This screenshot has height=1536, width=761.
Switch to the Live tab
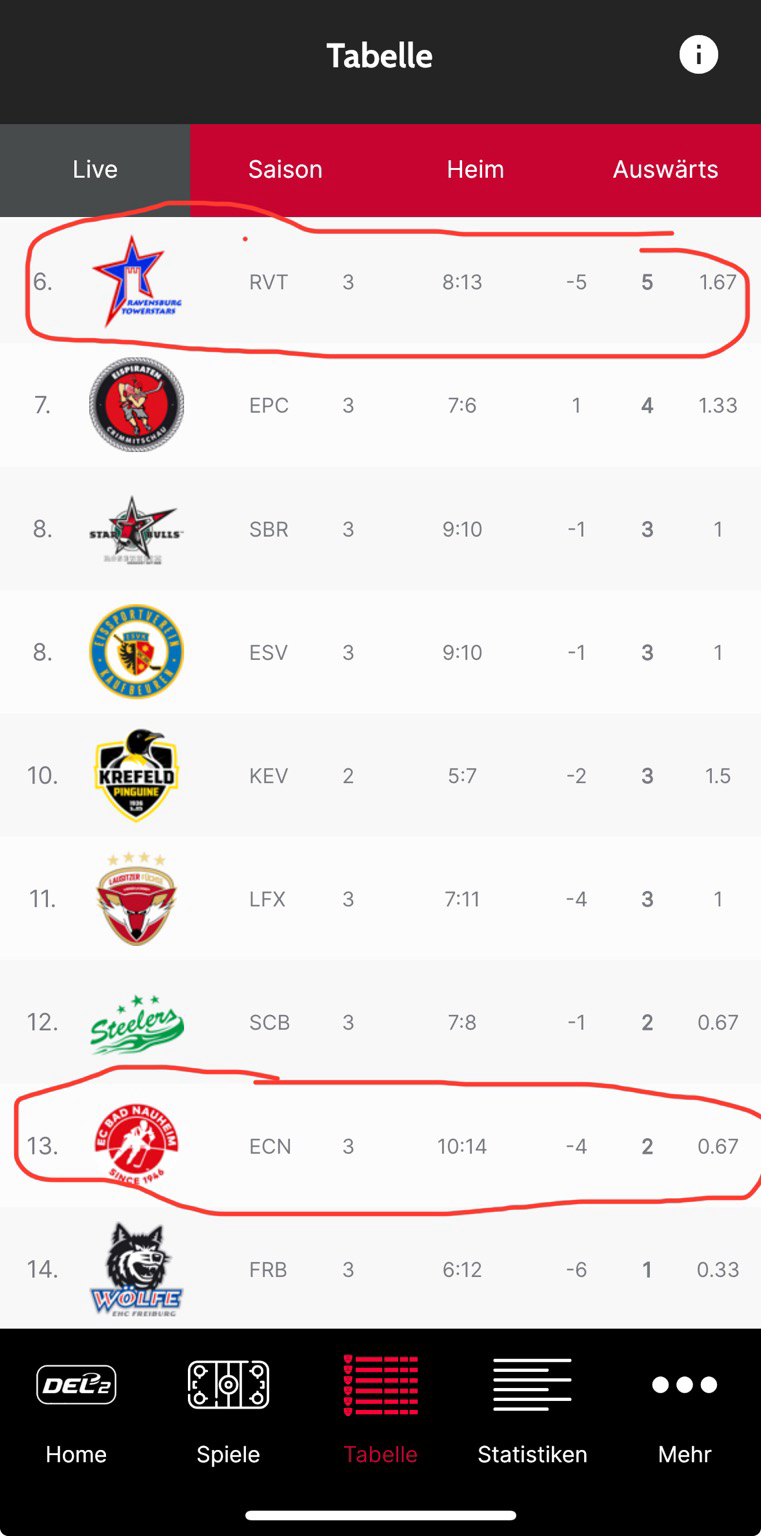[95, 169]
